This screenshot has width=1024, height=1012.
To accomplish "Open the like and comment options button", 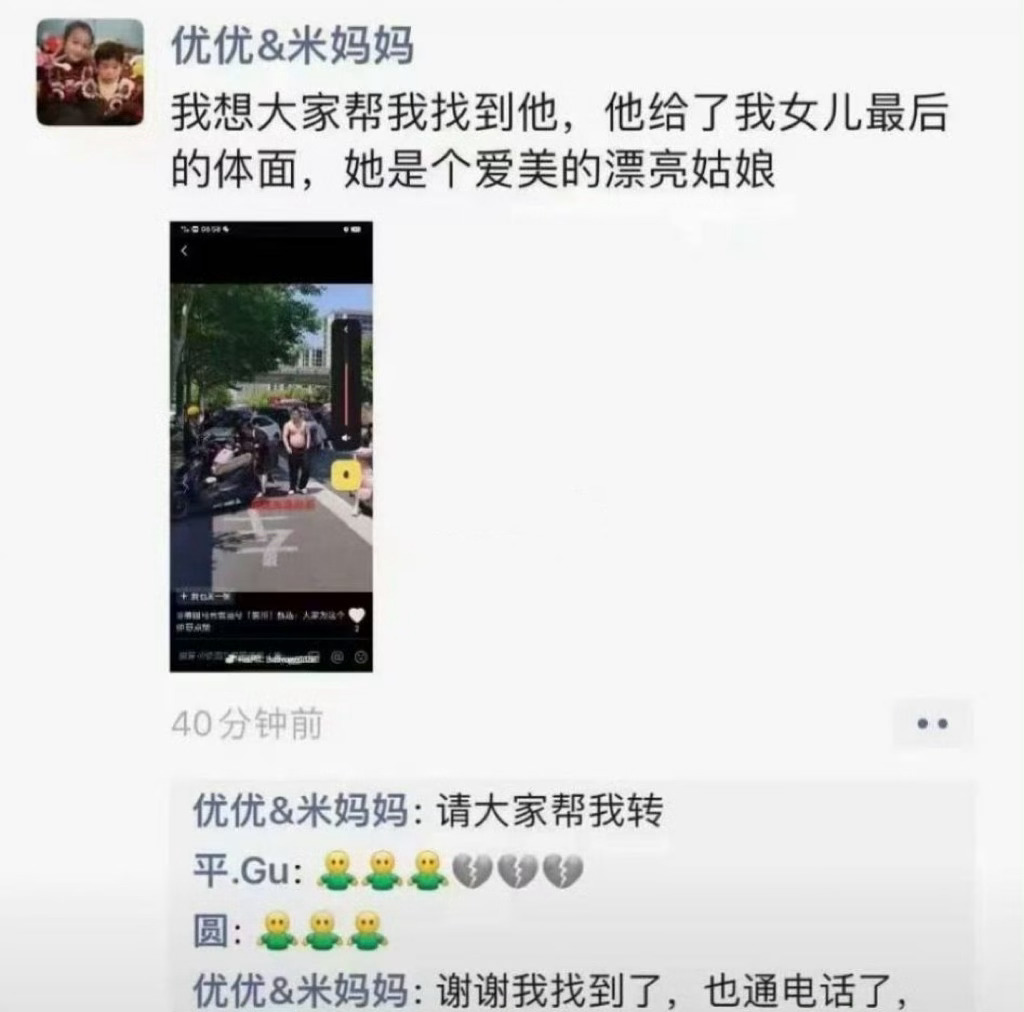I will pyautogui.click(x=932, y=723).
